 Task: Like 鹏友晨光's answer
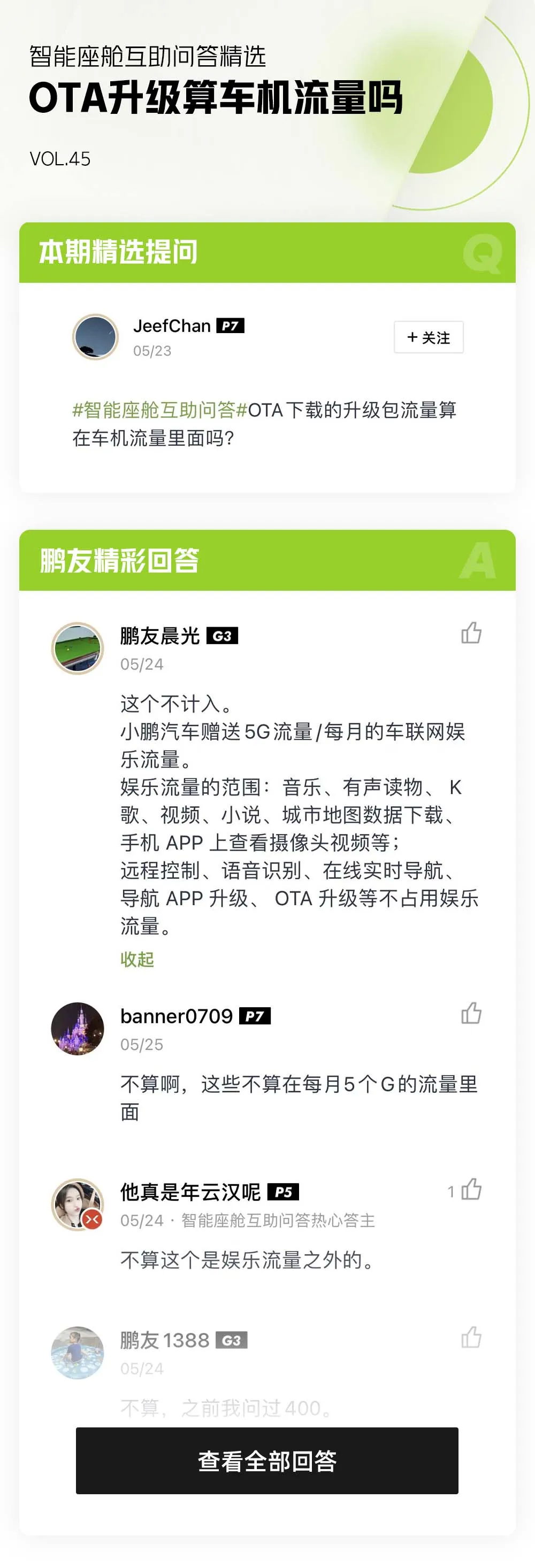(471, 633)
